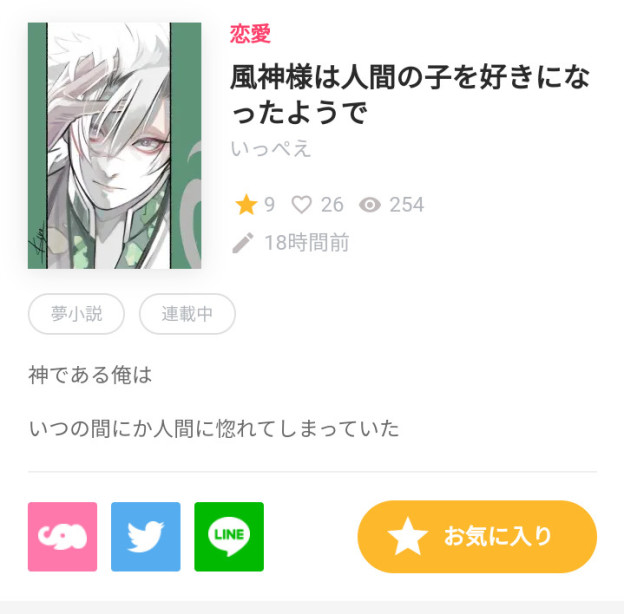The image size is (624, 614).
Task: View author いっぺえ's profile
Action: point(271,149)
